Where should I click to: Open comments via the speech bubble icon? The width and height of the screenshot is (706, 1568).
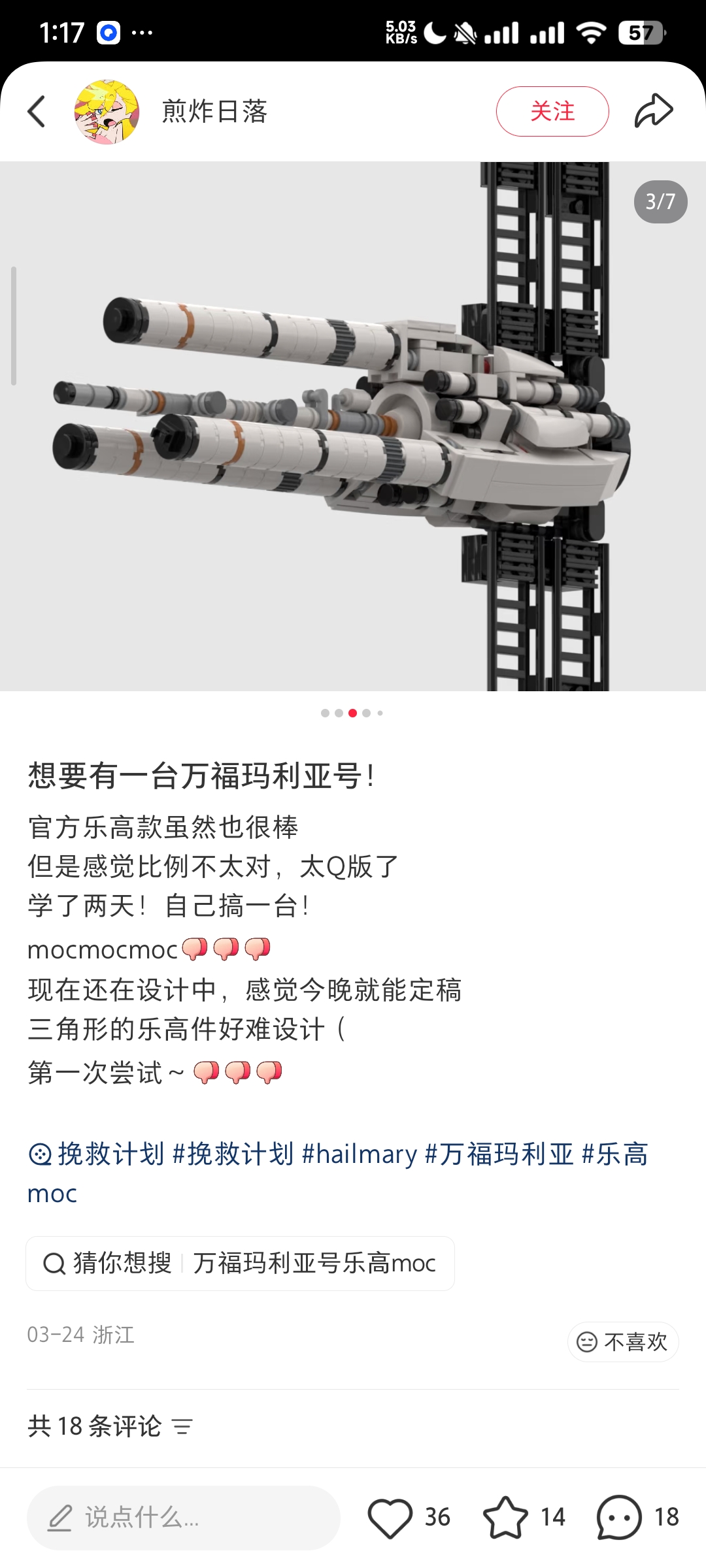[618, 1517]
